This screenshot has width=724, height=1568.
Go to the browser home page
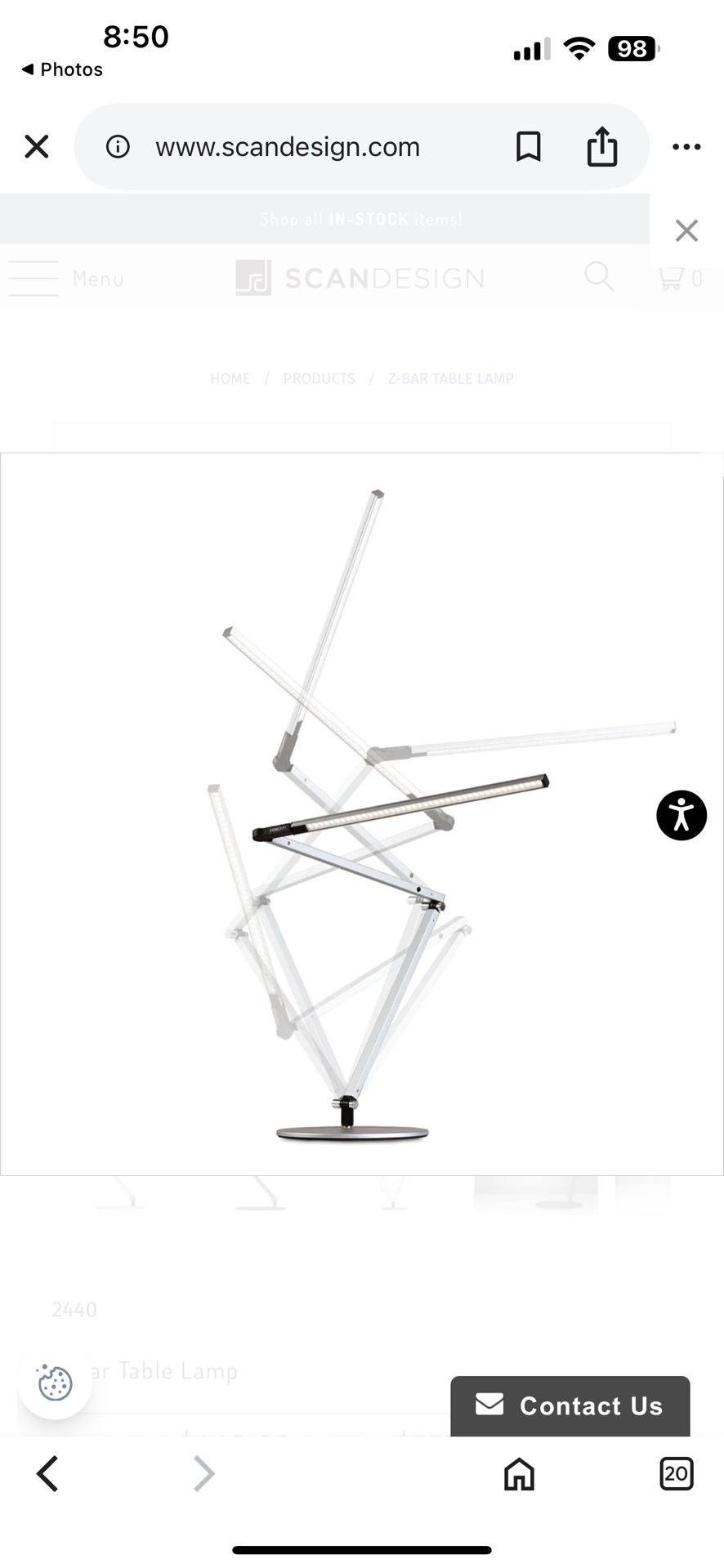519,1474
